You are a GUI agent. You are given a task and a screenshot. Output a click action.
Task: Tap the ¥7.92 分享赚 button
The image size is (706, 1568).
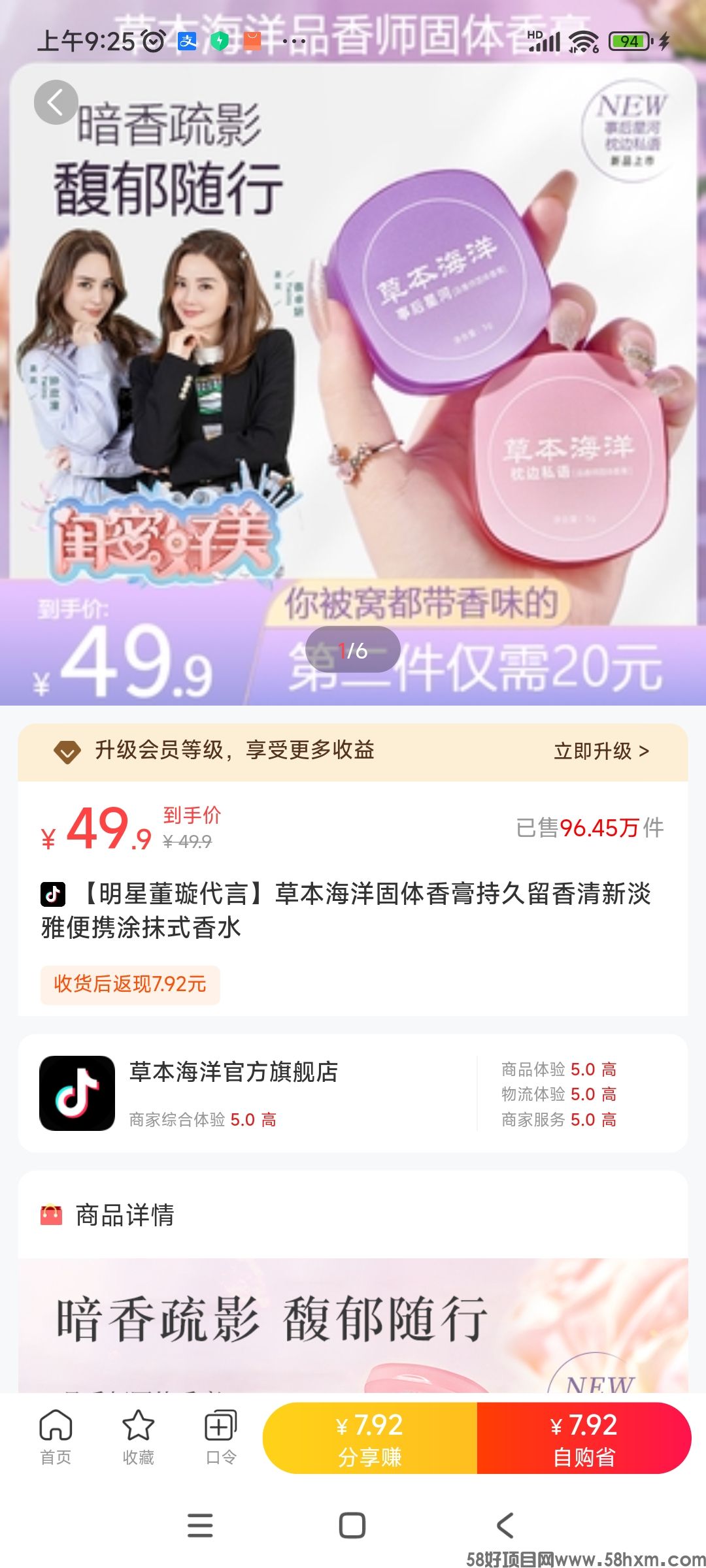click(370, 1439)
